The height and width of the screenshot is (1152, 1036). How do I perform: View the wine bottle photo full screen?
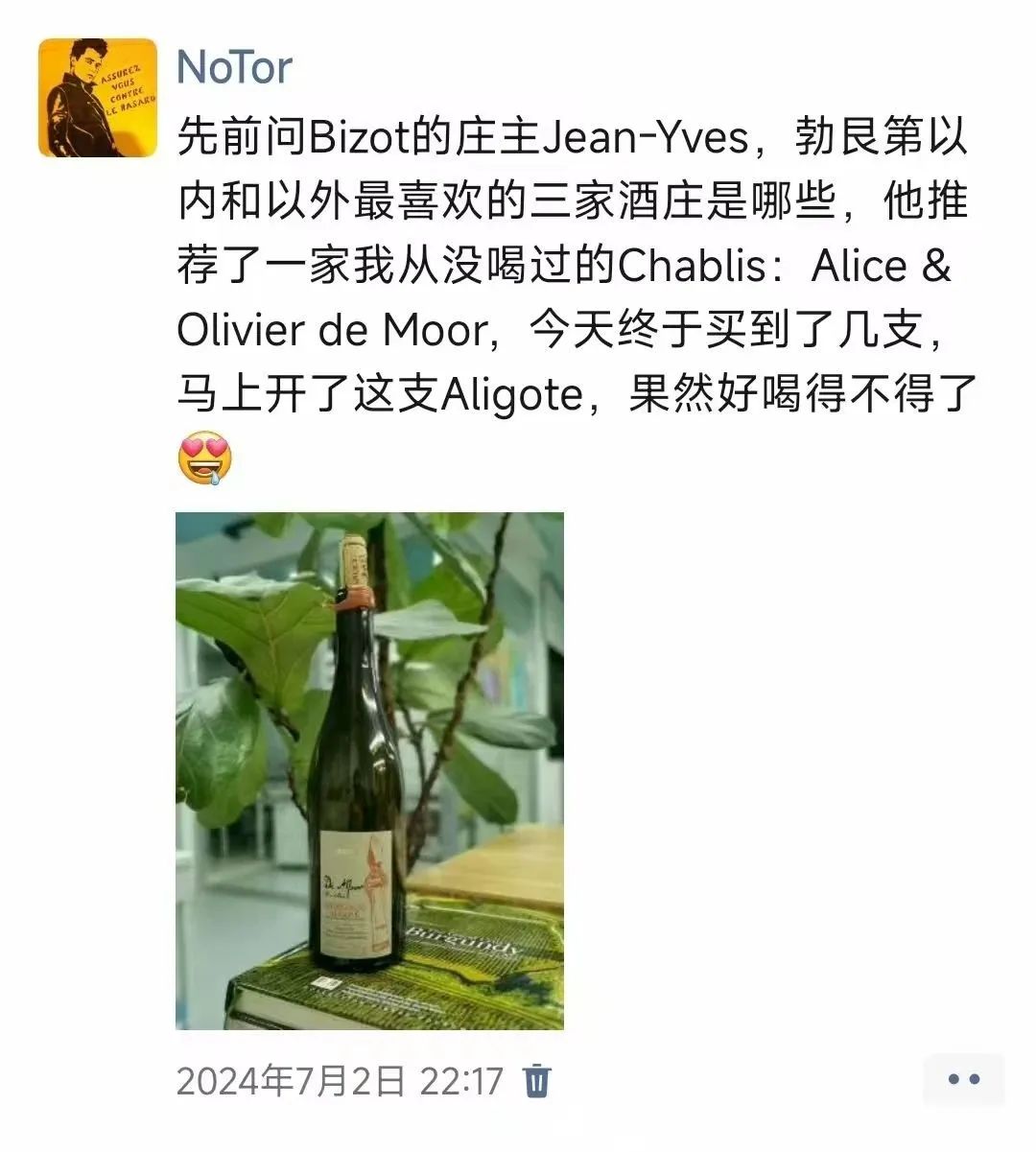coord(369,770)
